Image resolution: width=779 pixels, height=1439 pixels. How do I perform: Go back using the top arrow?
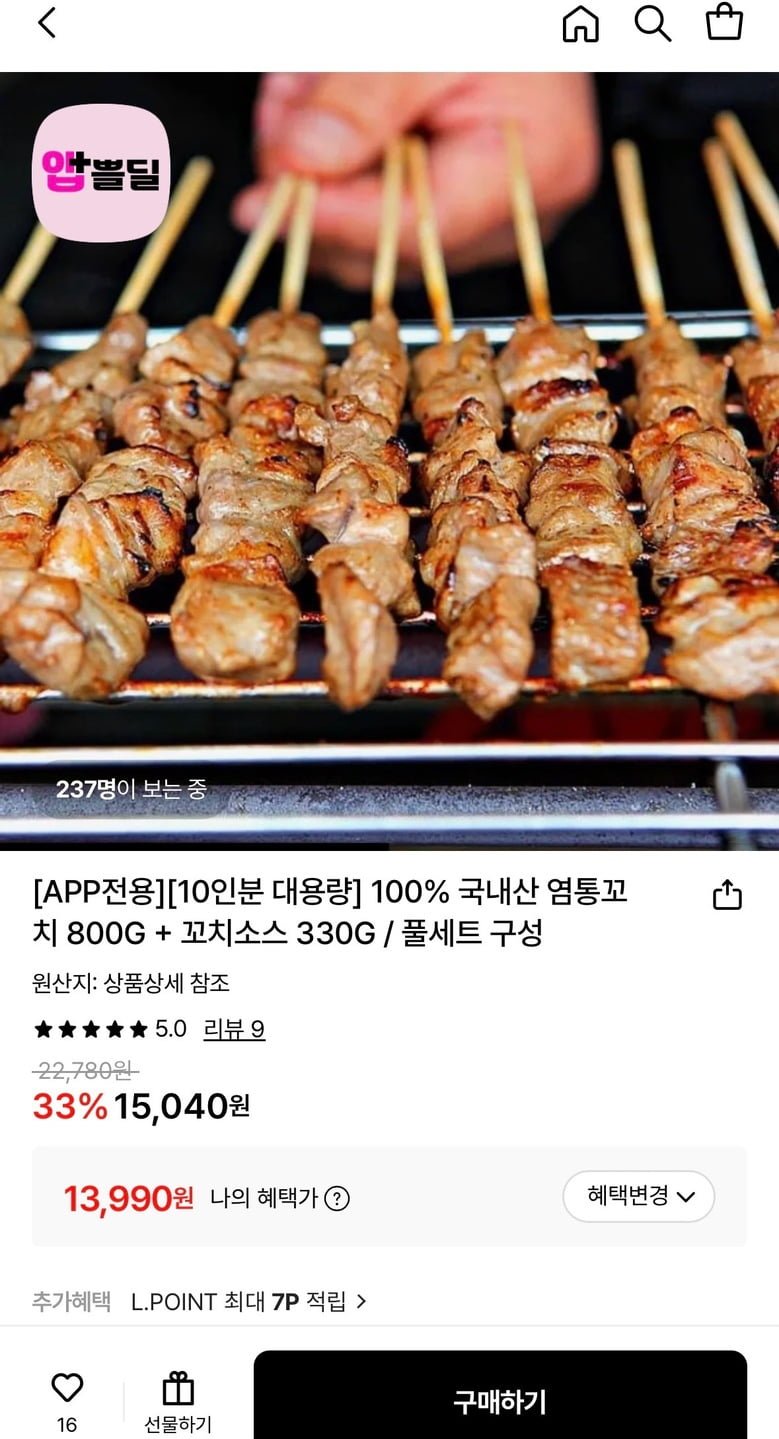click(x=47, y=23)
